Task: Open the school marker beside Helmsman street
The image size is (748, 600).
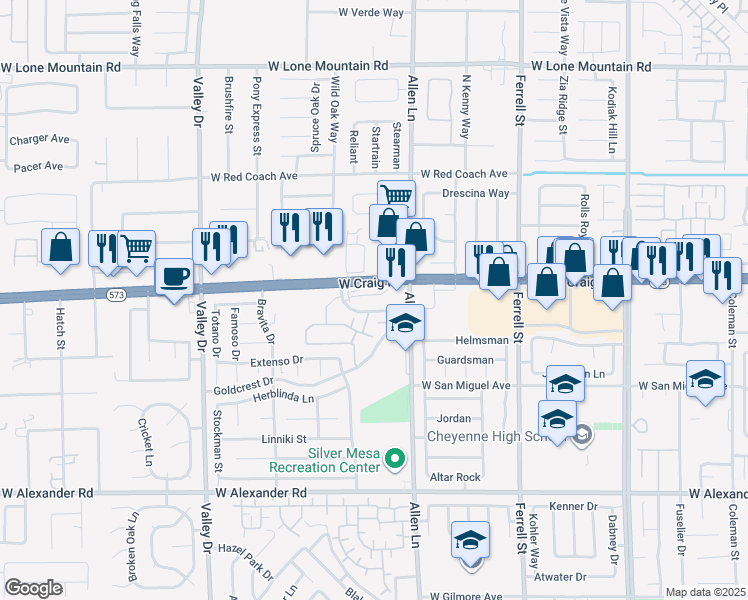Action: point(405,324)
